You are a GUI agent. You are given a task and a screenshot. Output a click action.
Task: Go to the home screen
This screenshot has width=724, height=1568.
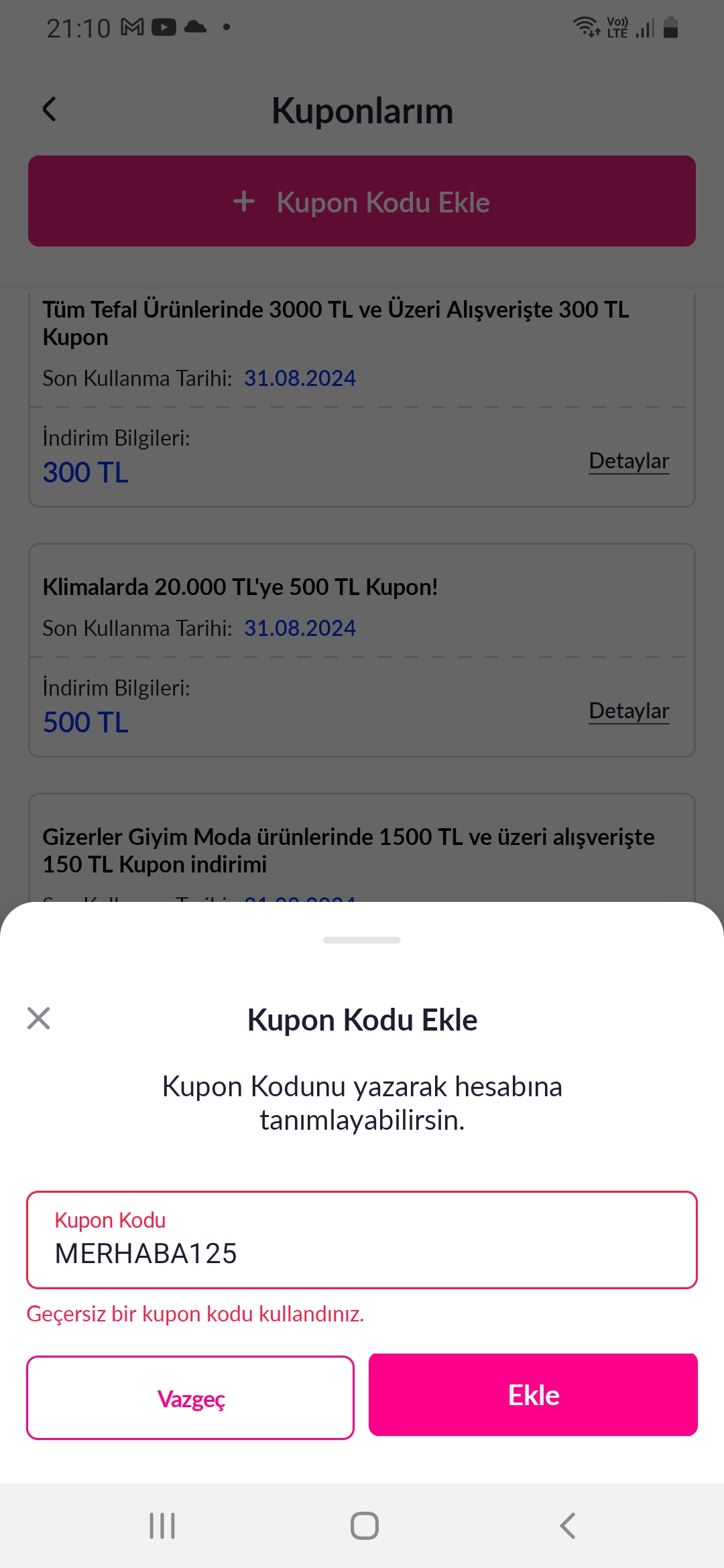tap(364, 1526)
